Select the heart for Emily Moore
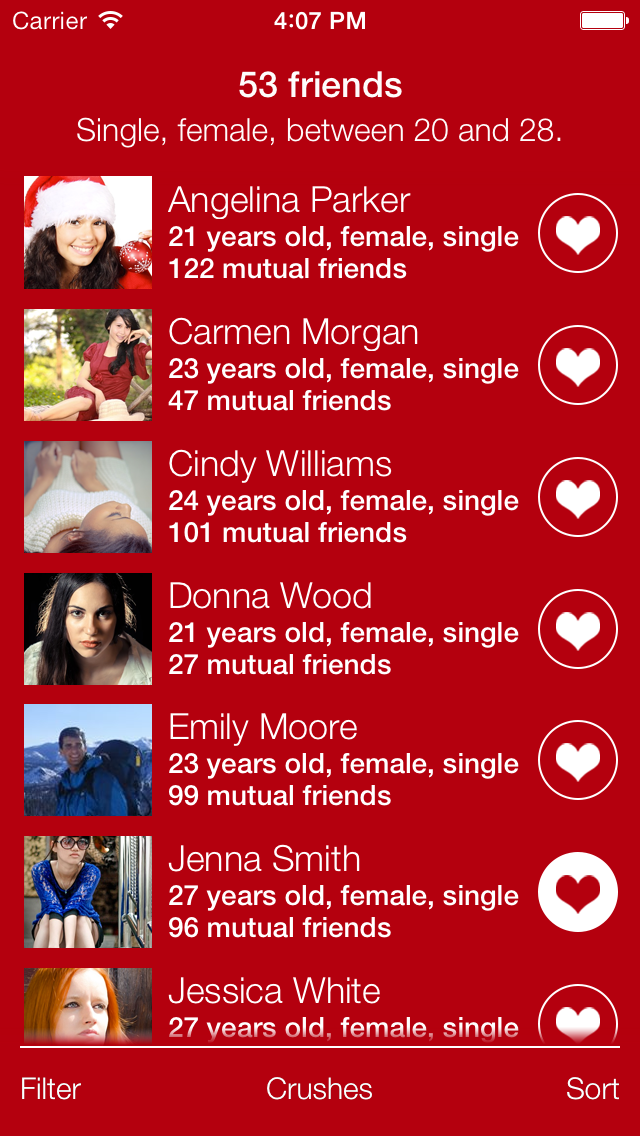Screen dimensions: 640x1136 [x=578, y=760]
